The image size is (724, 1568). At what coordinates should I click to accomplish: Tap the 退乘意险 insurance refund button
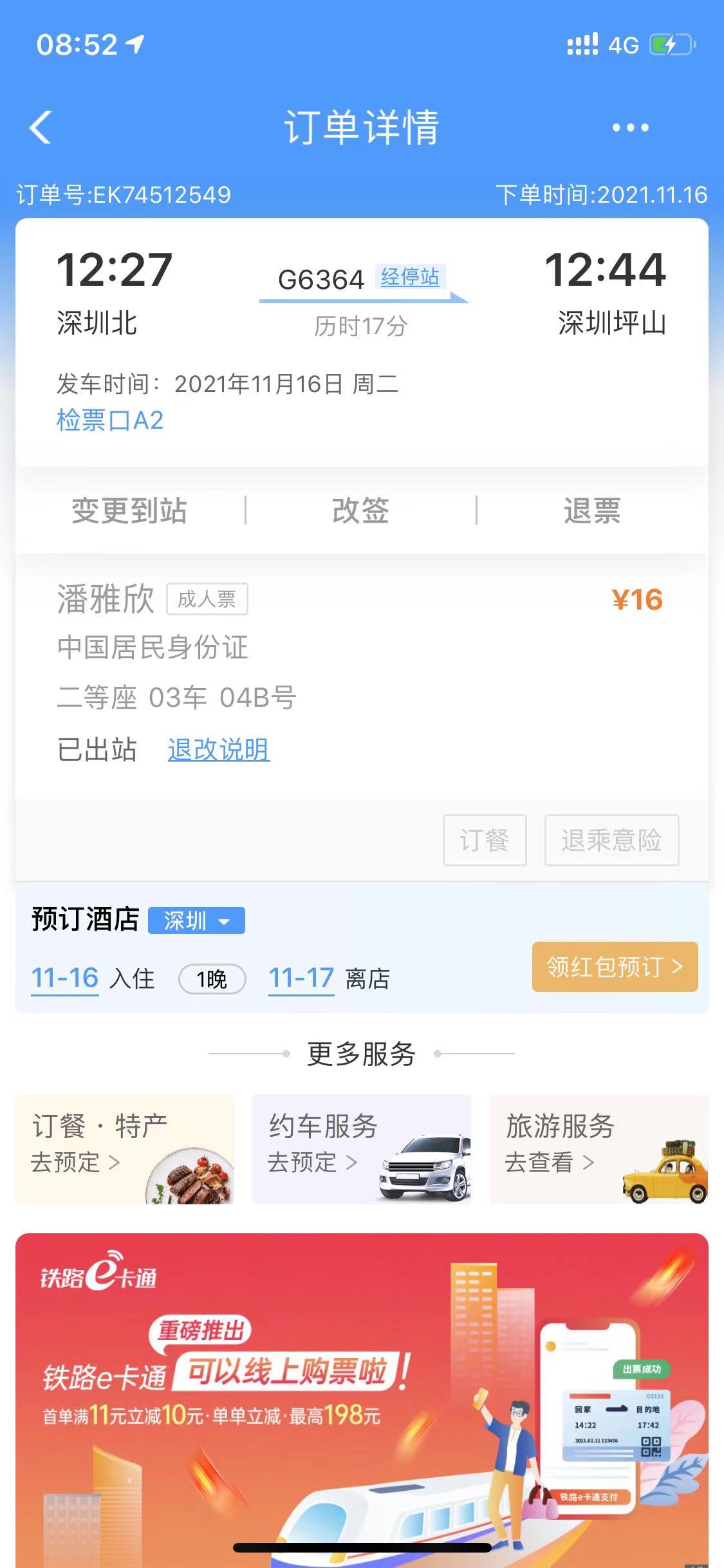tap(611, 840)
